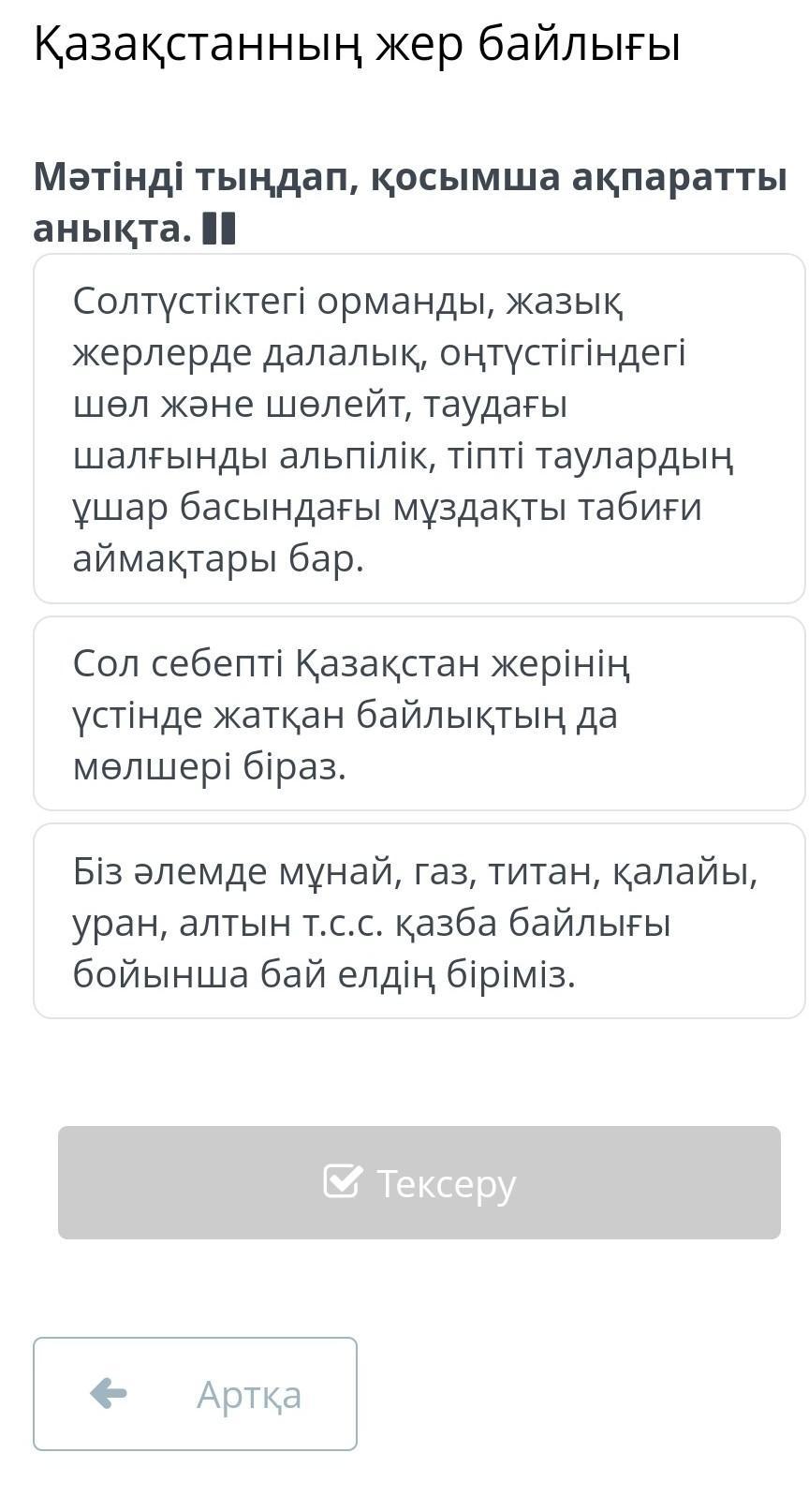Tap the Тексеру check button

pos(419,1183)
